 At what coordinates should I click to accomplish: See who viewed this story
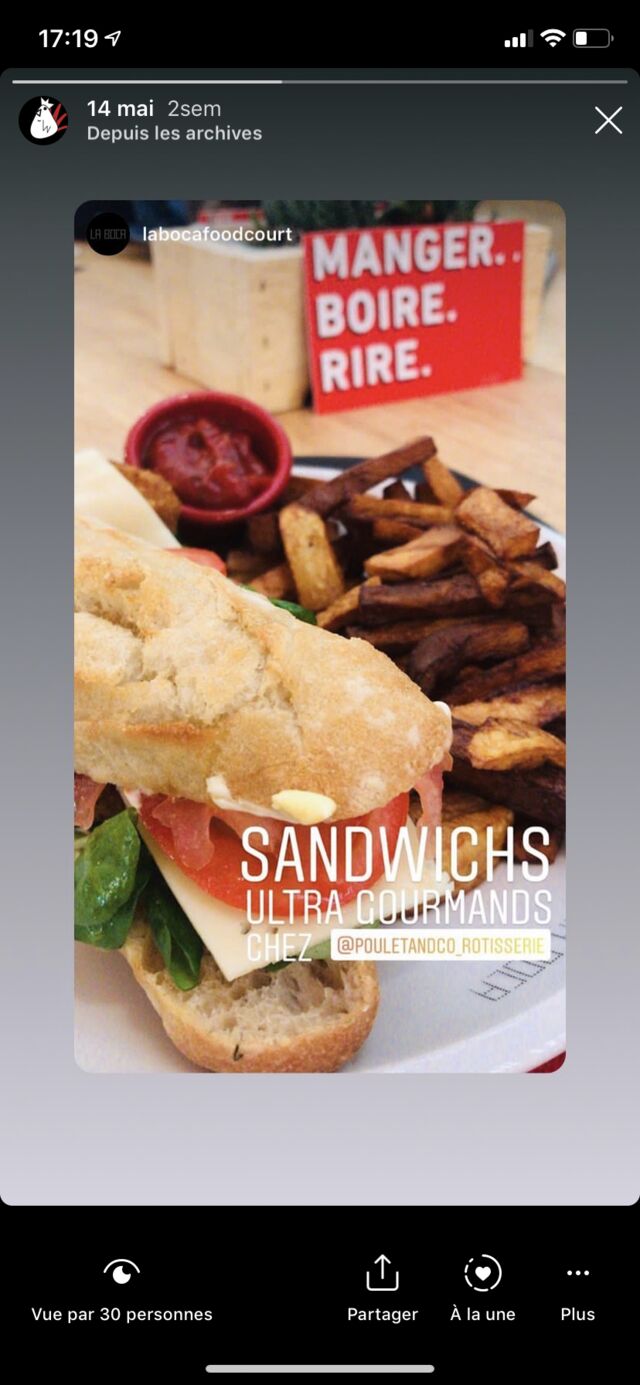(121, 1291)
